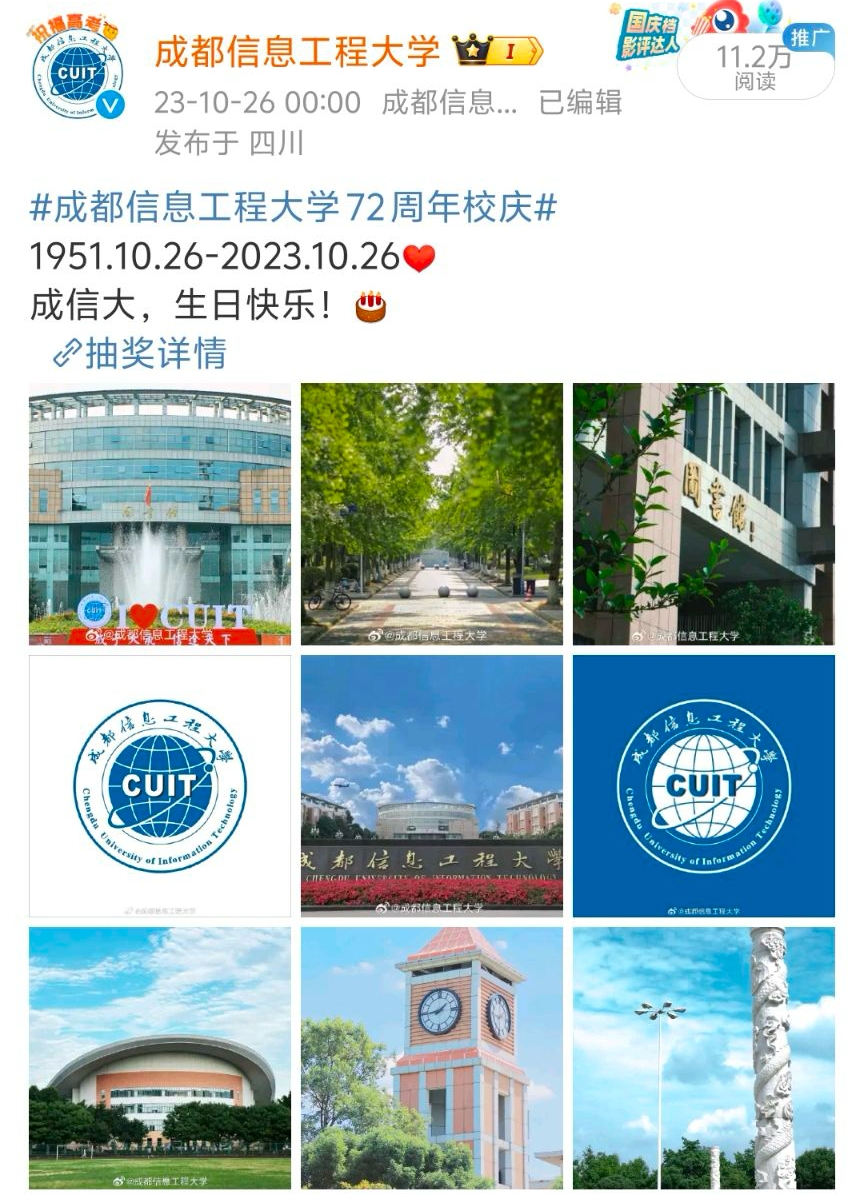Screen dimensions: 864x1194
Task: View the 抽奖详情 lottery details link
Action: coord(140,353)
